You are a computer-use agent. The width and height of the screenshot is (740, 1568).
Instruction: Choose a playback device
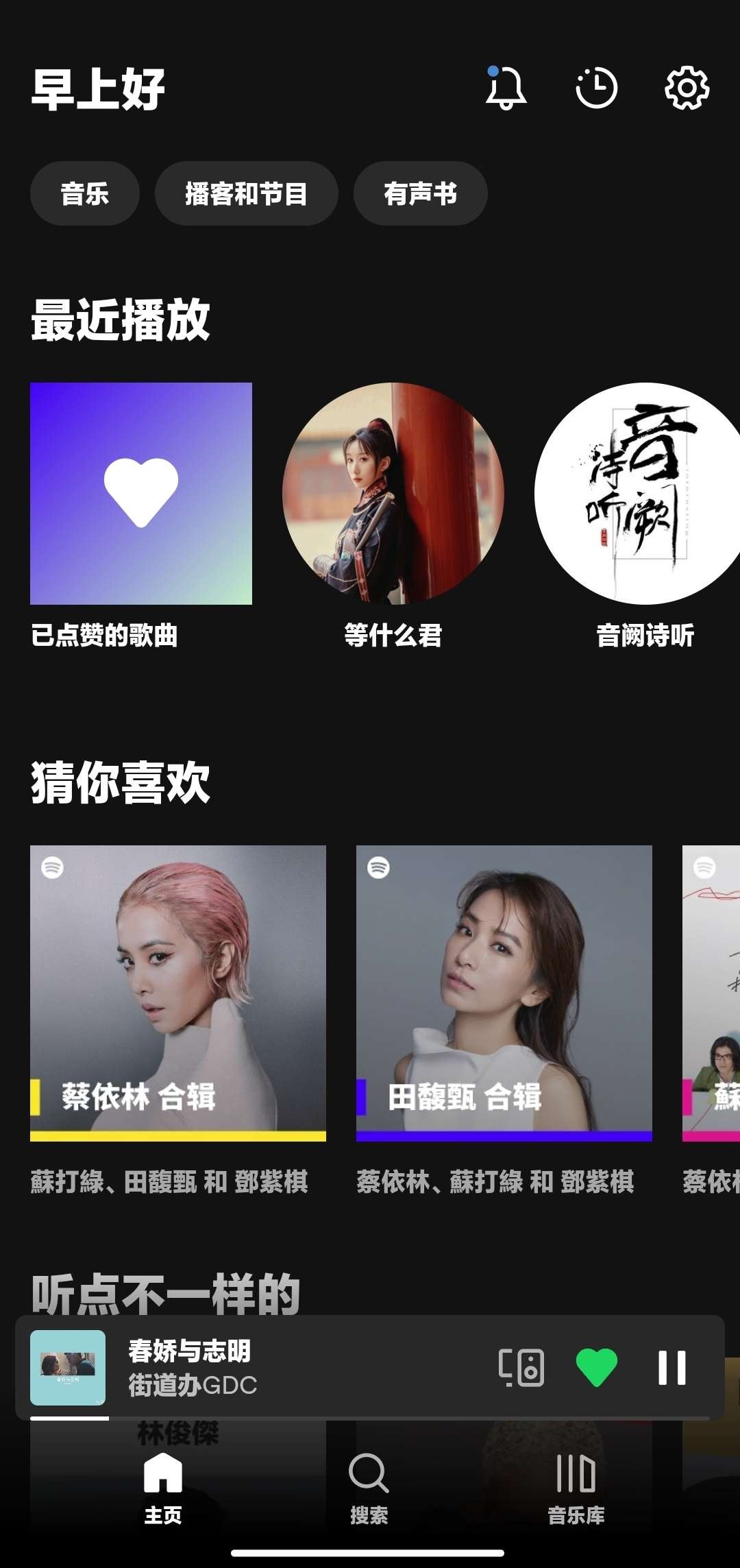pos(521,1367)
